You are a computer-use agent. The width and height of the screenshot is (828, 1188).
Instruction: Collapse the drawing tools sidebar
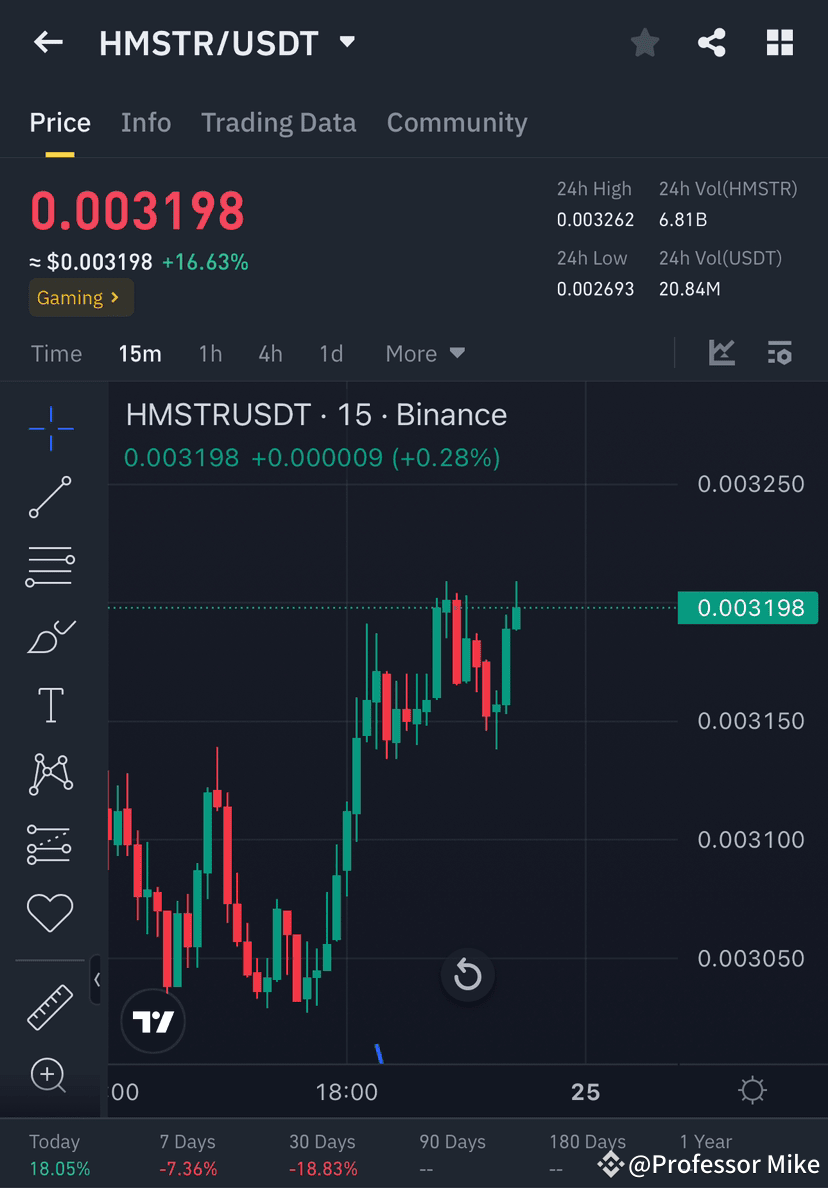tap(97, 981)
